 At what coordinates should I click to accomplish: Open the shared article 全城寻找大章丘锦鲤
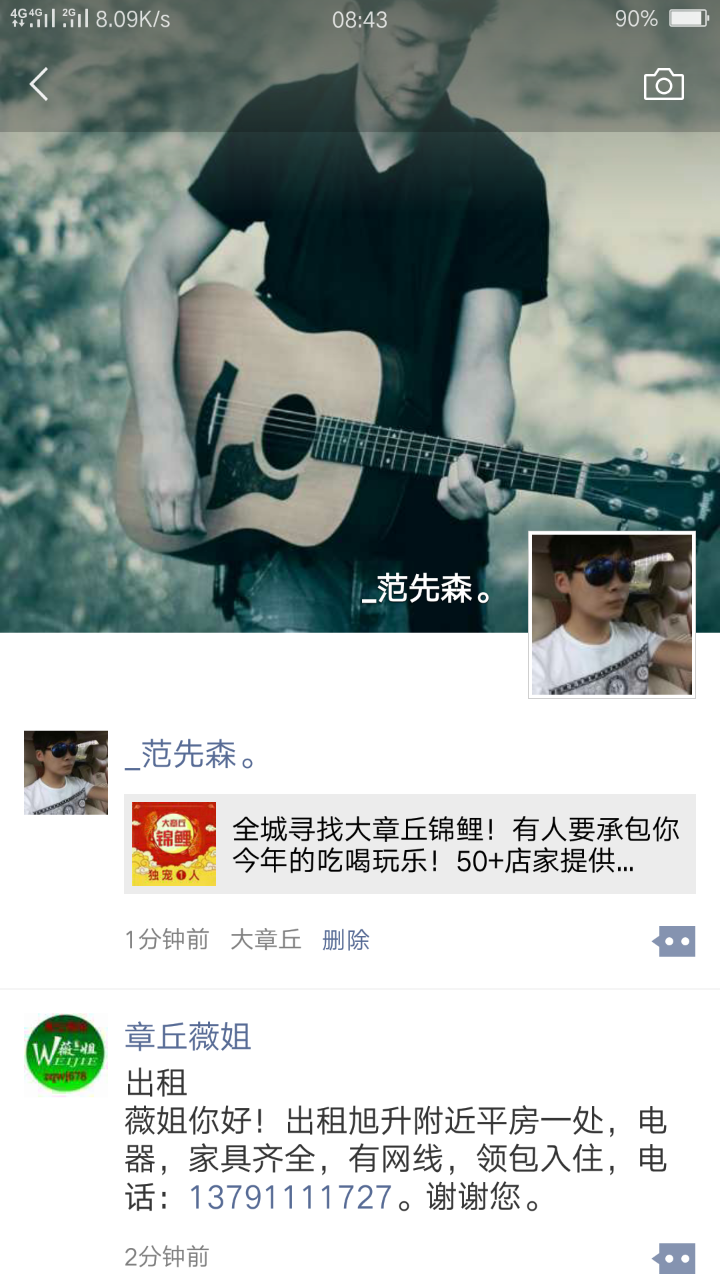coord(410,845)
